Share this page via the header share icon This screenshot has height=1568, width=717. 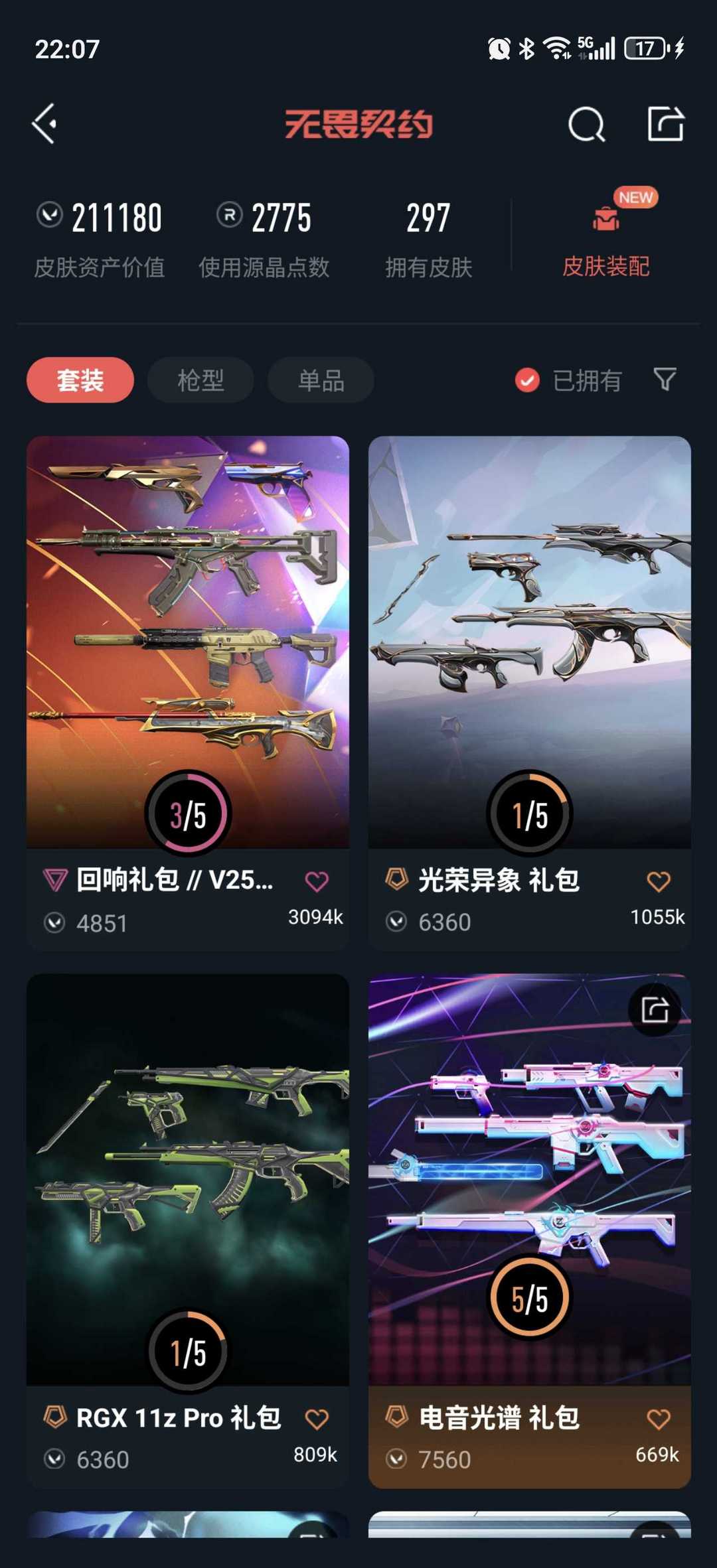(665, 123)
